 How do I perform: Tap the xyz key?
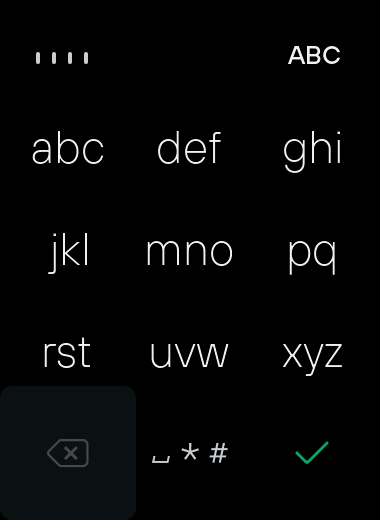pos(312,353)
